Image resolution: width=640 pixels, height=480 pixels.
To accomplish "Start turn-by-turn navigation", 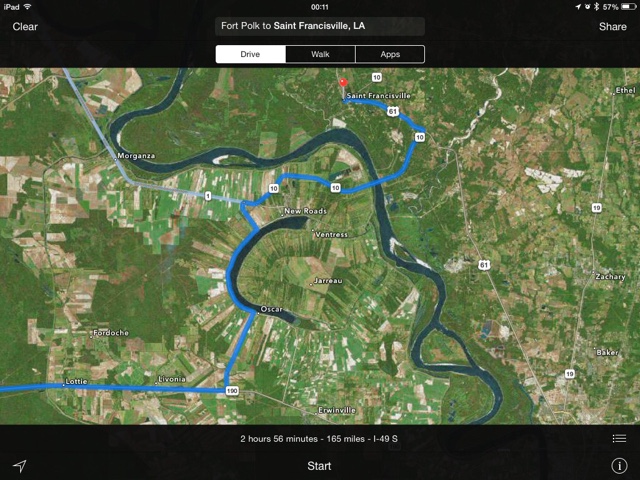I will pyautogui.click(x=319, y=466).
